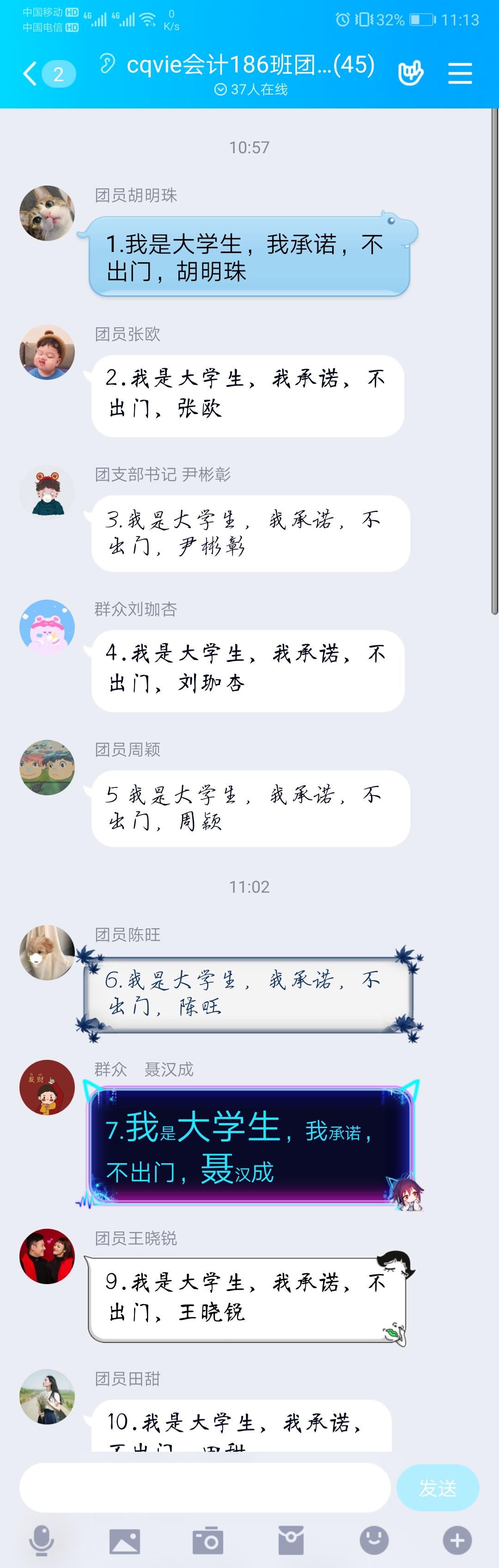The width and height of the screenshot is (499, 1568).
Task: Open the camera to take a photo
Action: pyautogui.click(x=208, y=1541)
